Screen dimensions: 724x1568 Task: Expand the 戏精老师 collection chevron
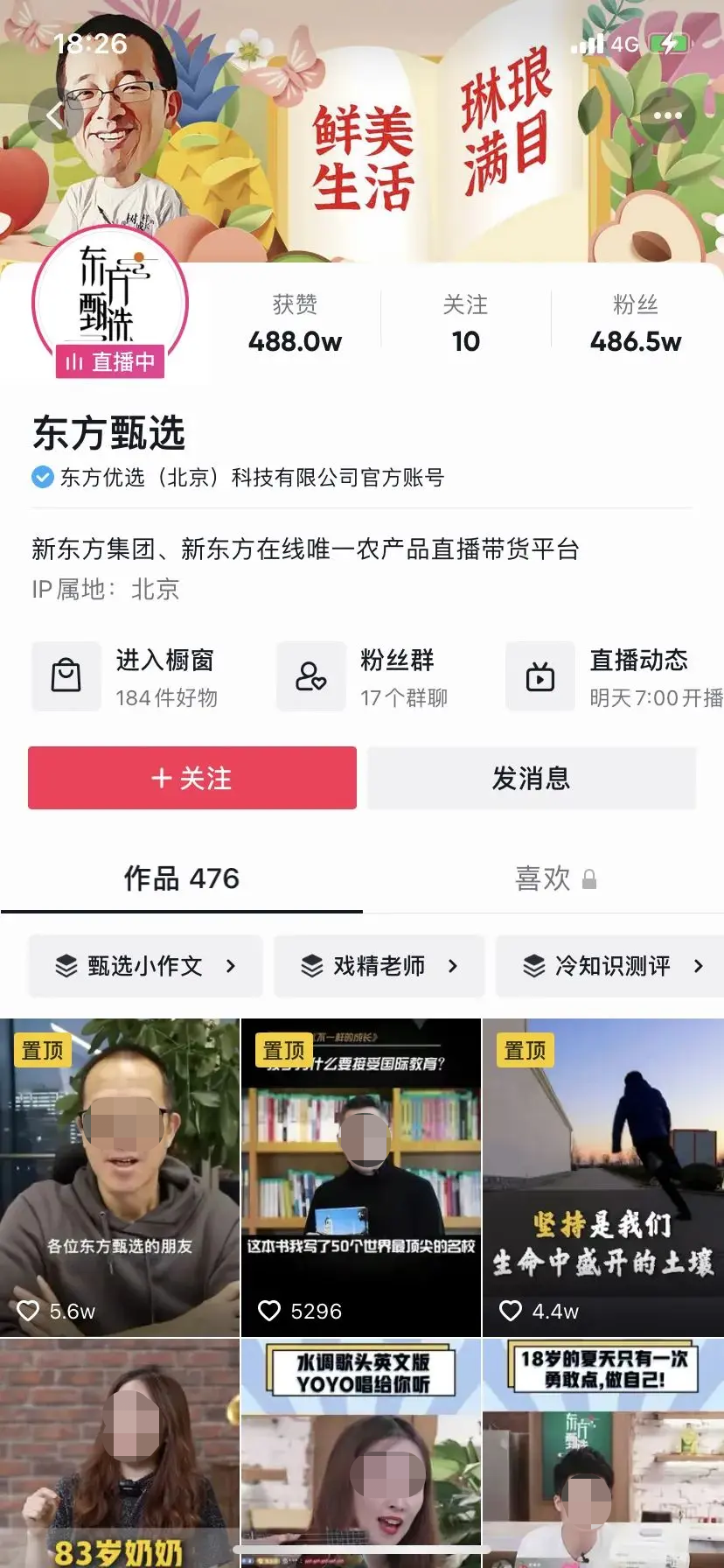pyautogui.click(x=453, y=967)
